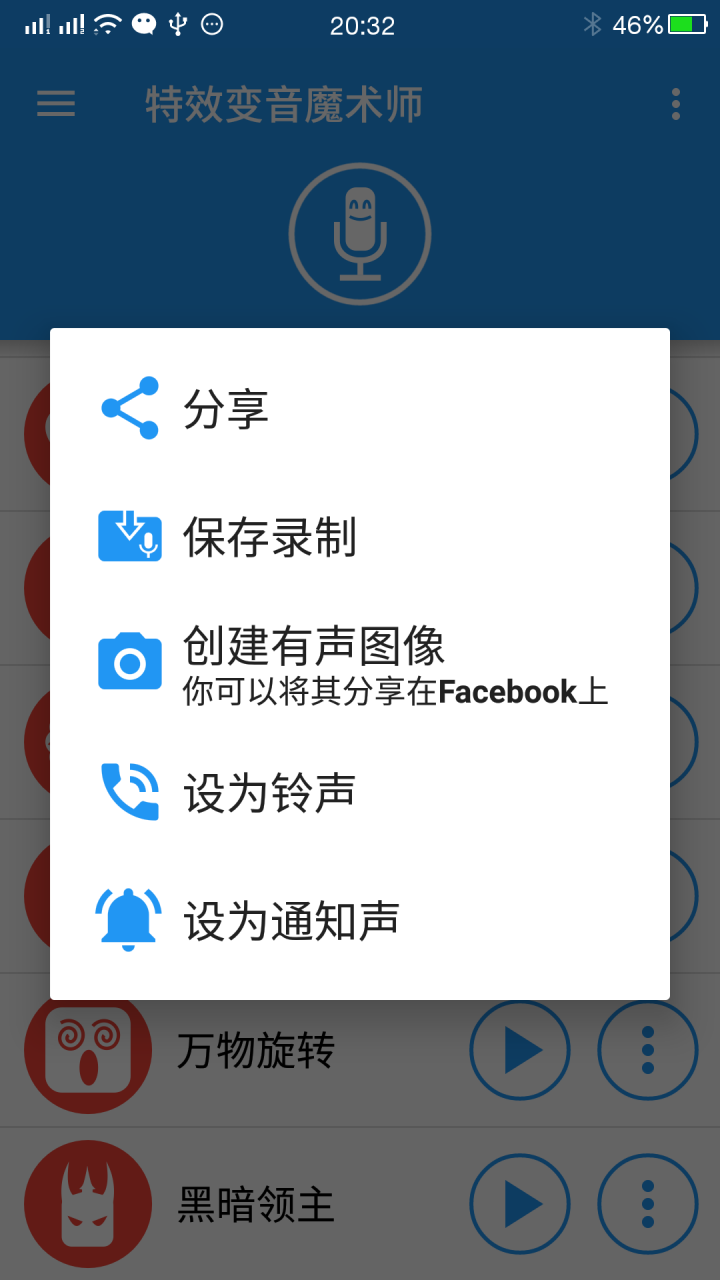Select 分享 from the popup menu
The image size is (720, 1280).
(225, 408)
